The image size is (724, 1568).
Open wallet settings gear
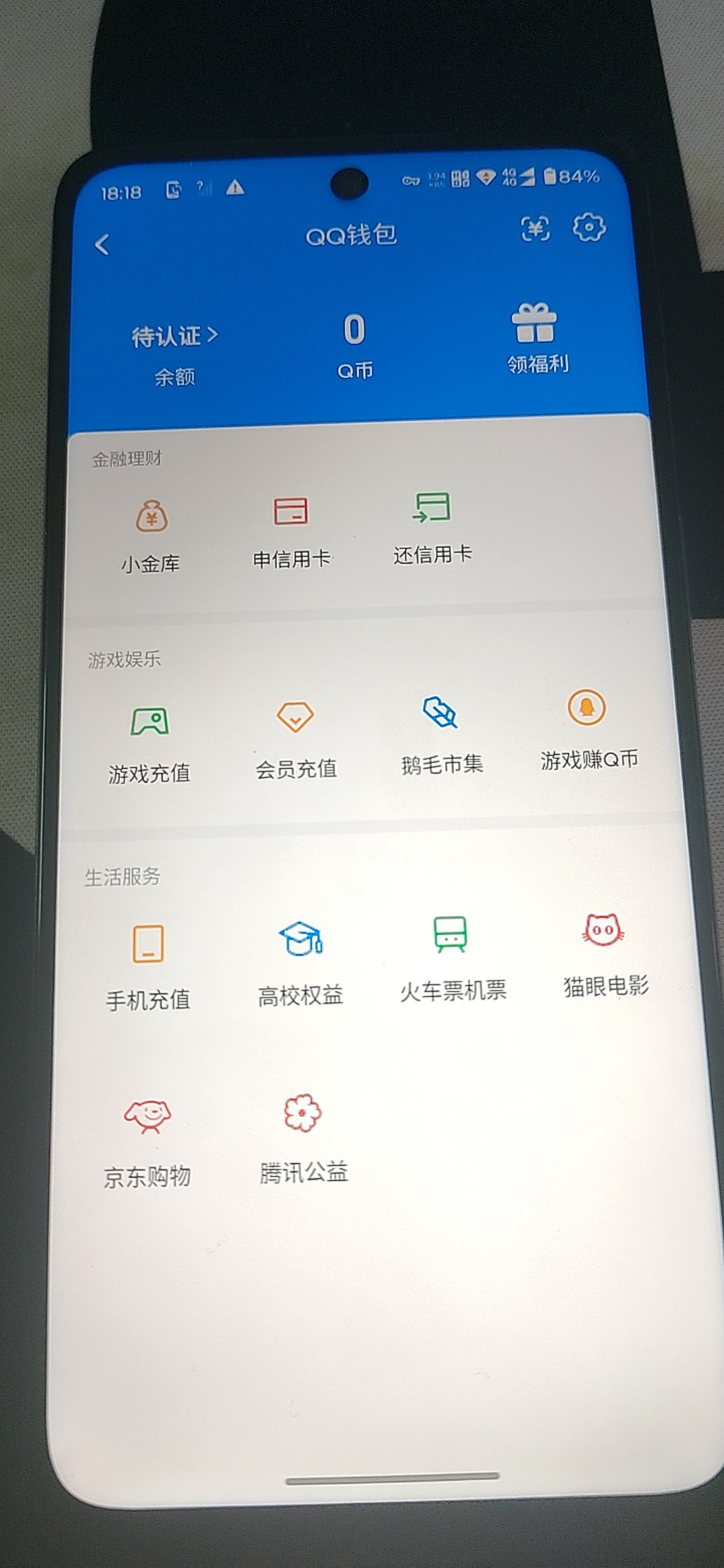pyautogui.click(x=589, y=227)
